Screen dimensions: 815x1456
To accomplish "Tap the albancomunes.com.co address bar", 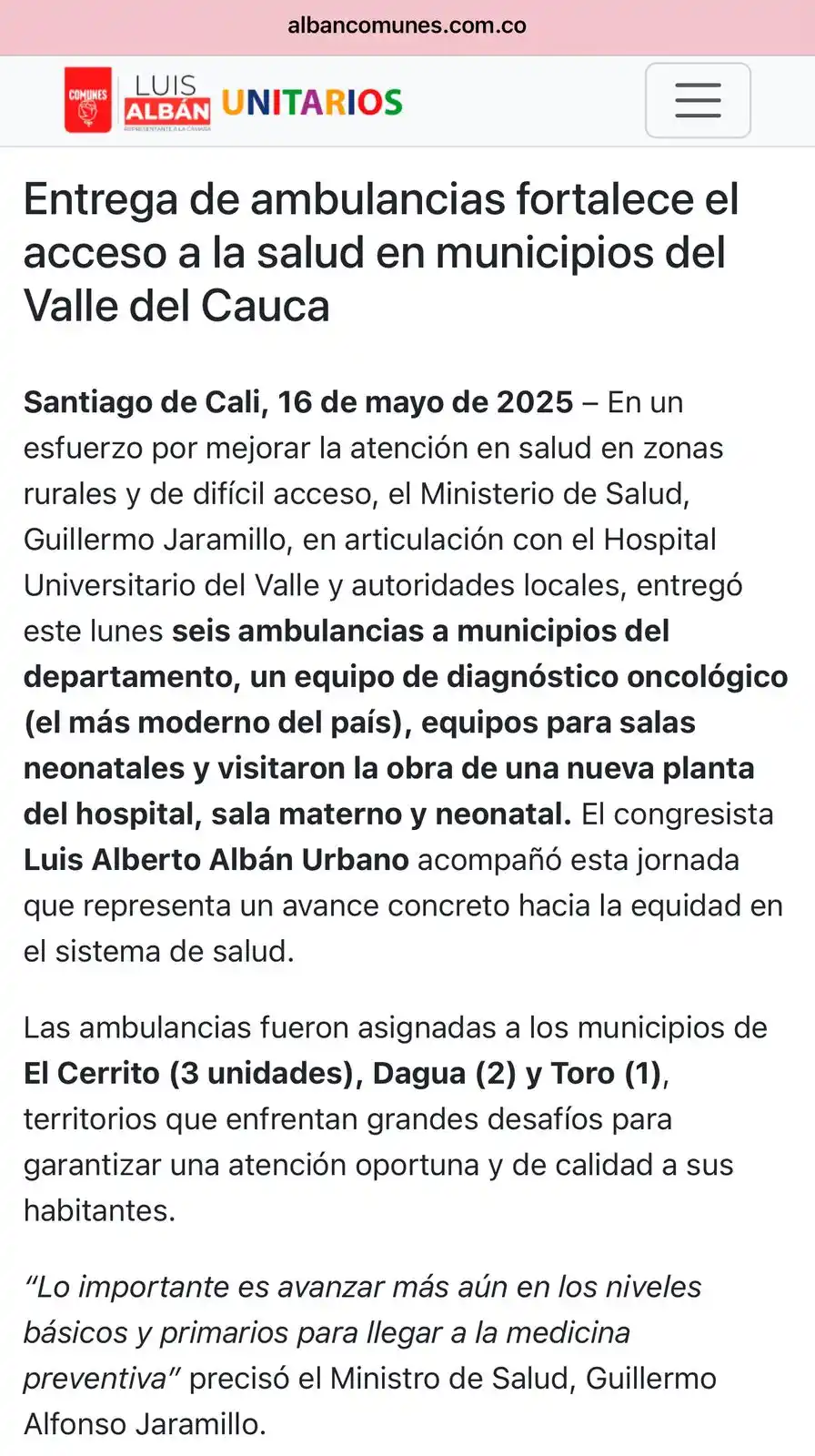I will pyautogui.click(x=407, y=25).
